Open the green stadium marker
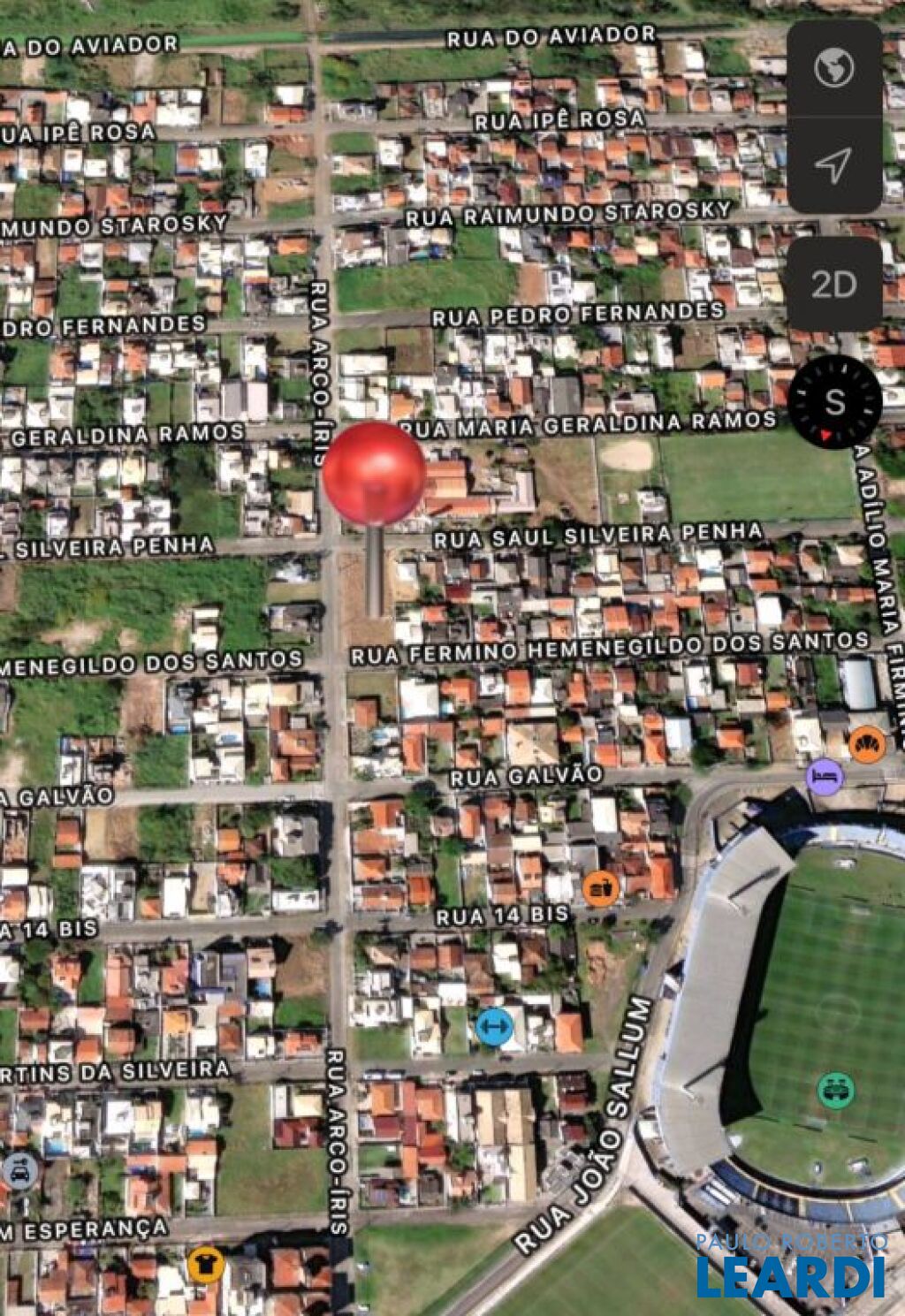This screenshot has width=905, height=1316. [835, 1089]
